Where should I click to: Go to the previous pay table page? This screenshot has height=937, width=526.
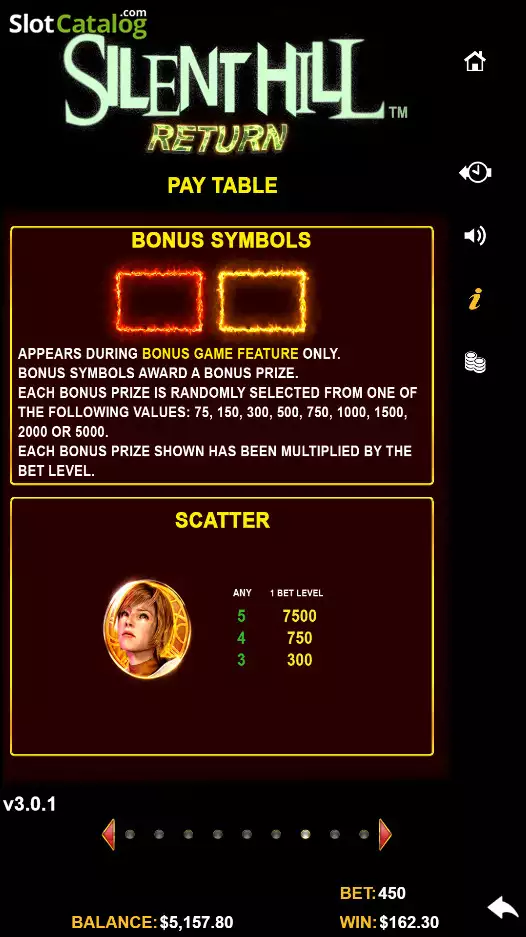coord(108,834)
